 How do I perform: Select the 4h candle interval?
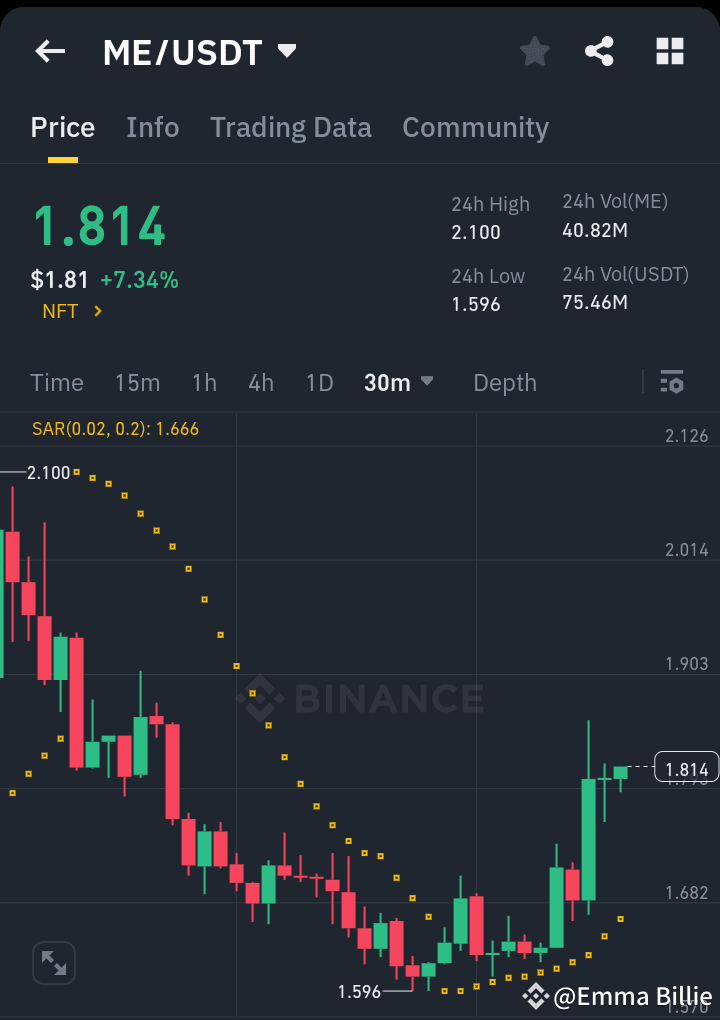pos(260,382)
